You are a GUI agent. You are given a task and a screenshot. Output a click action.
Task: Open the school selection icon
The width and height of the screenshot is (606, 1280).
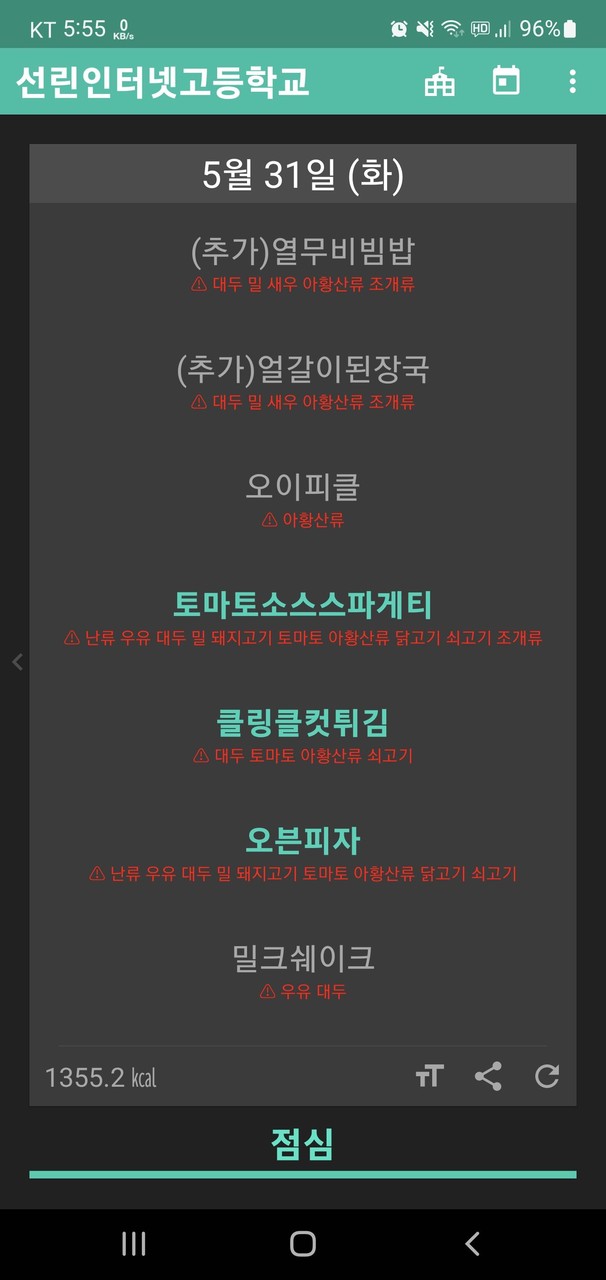click(440, 82)
